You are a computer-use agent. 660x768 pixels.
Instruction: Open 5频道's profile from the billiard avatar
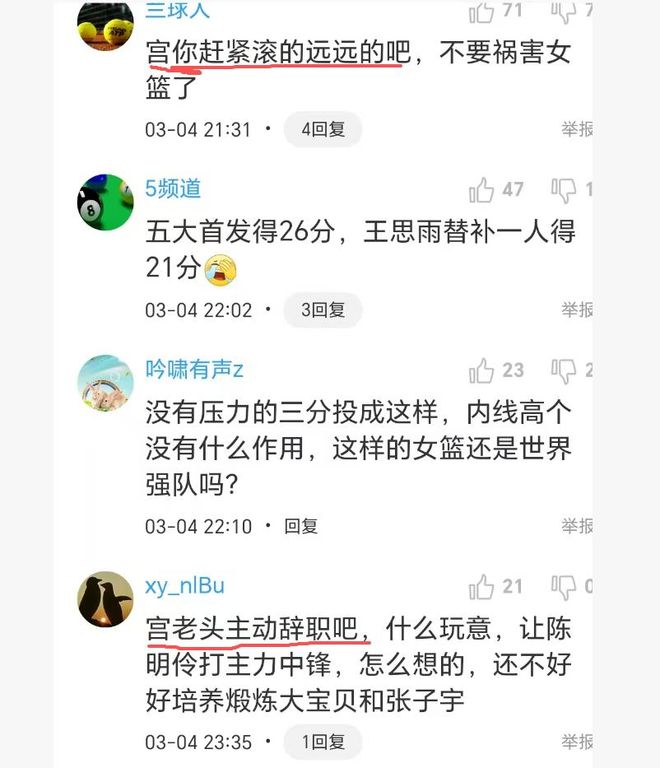tap(105, 203)
